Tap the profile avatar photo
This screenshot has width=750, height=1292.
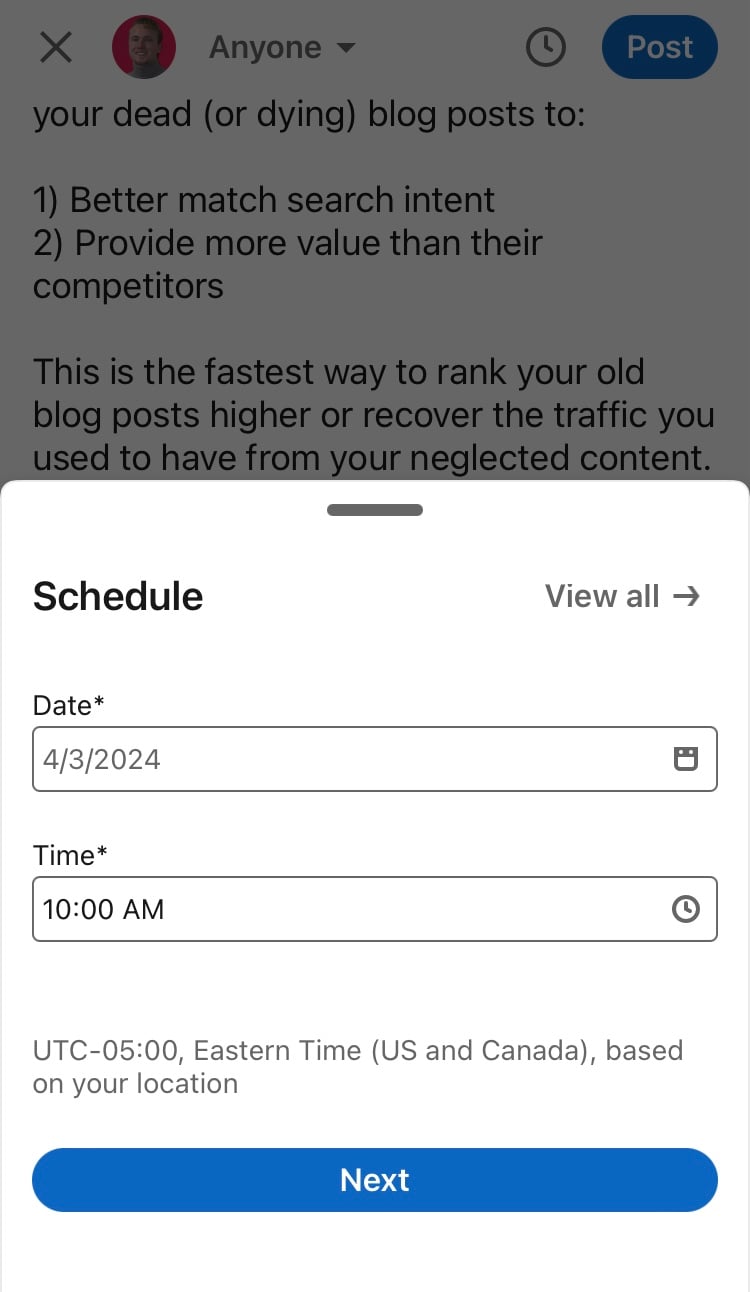pos(144,47)
